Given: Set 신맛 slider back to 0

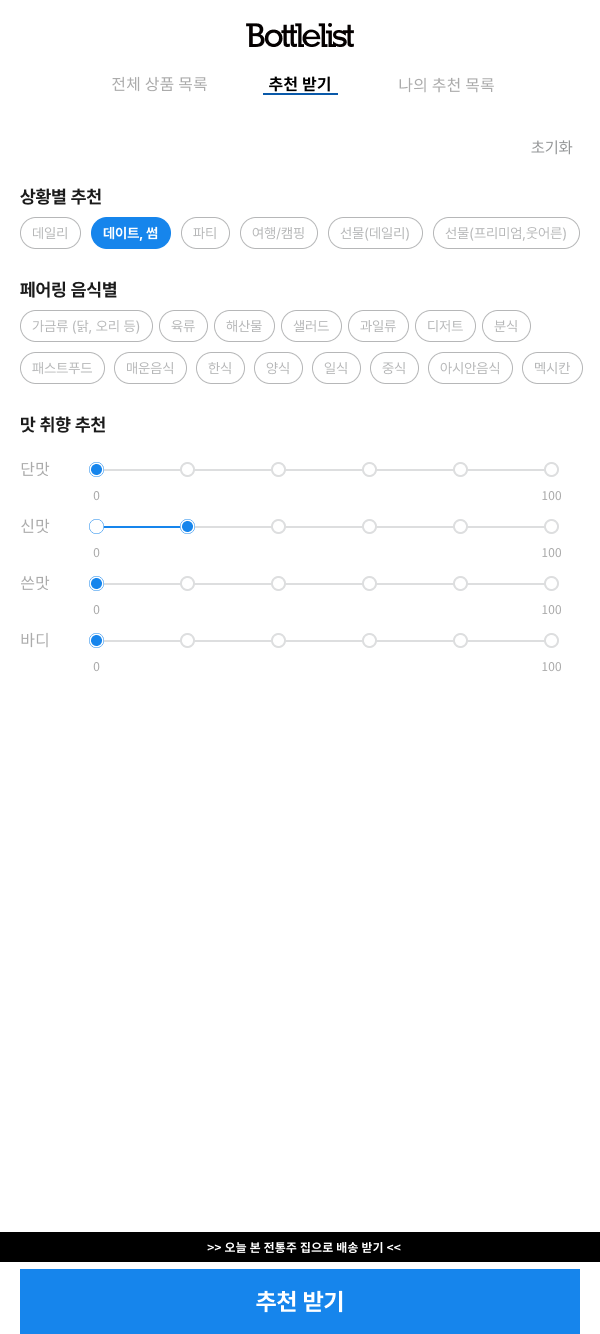Looking at the screenshot, I should coord(96,526).
